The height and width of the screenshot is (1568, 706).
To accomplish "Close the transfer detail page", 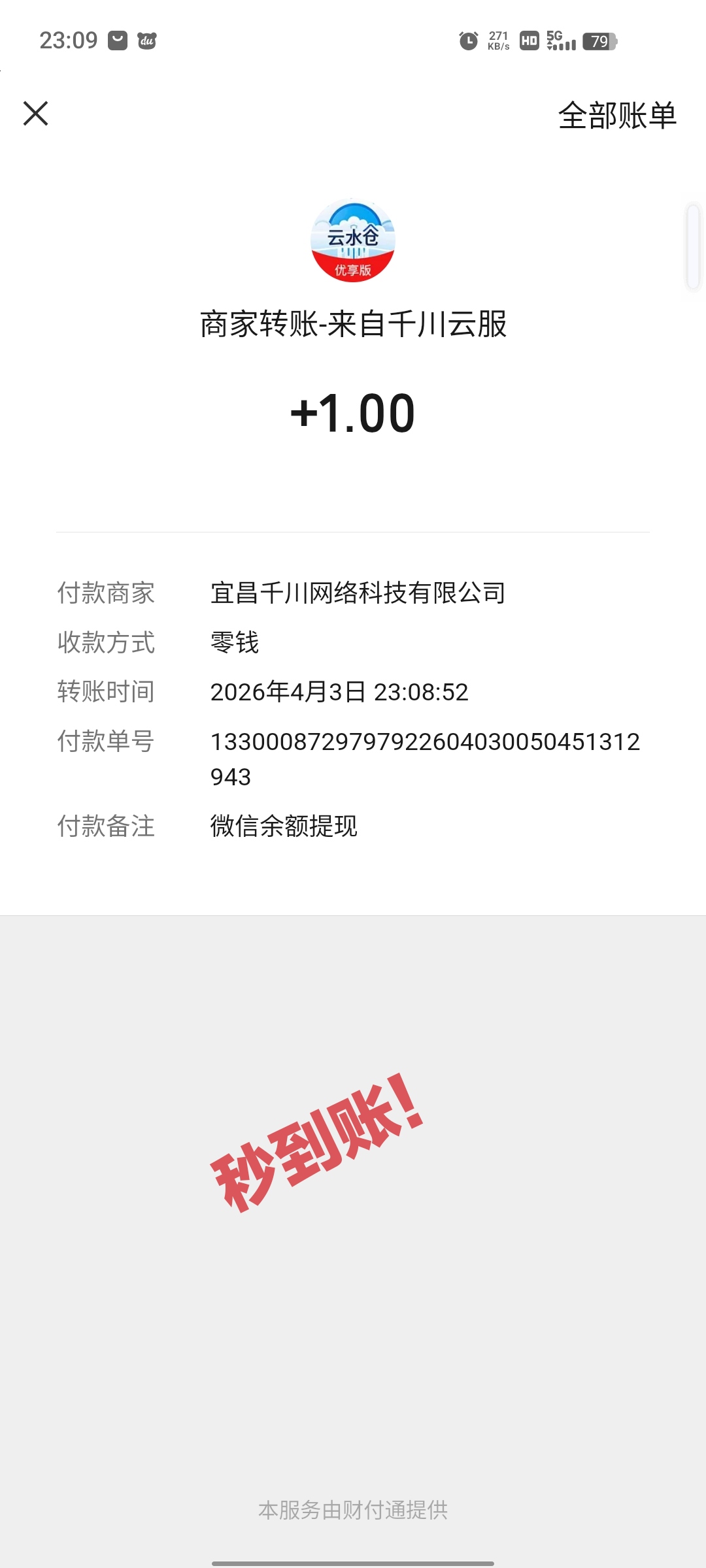I will (x=36, y=114).
